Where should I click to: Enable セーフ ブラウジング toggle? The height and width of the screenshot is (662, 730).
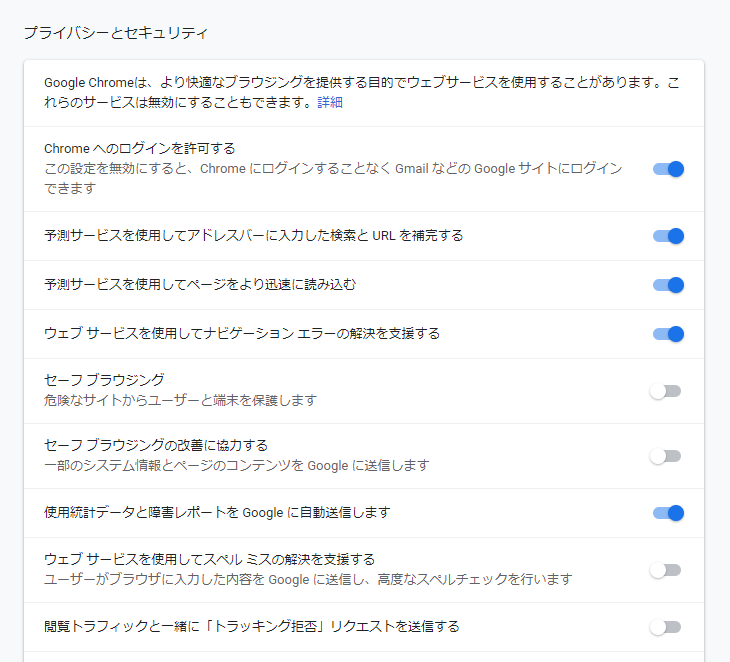click(x=666, y=391)
